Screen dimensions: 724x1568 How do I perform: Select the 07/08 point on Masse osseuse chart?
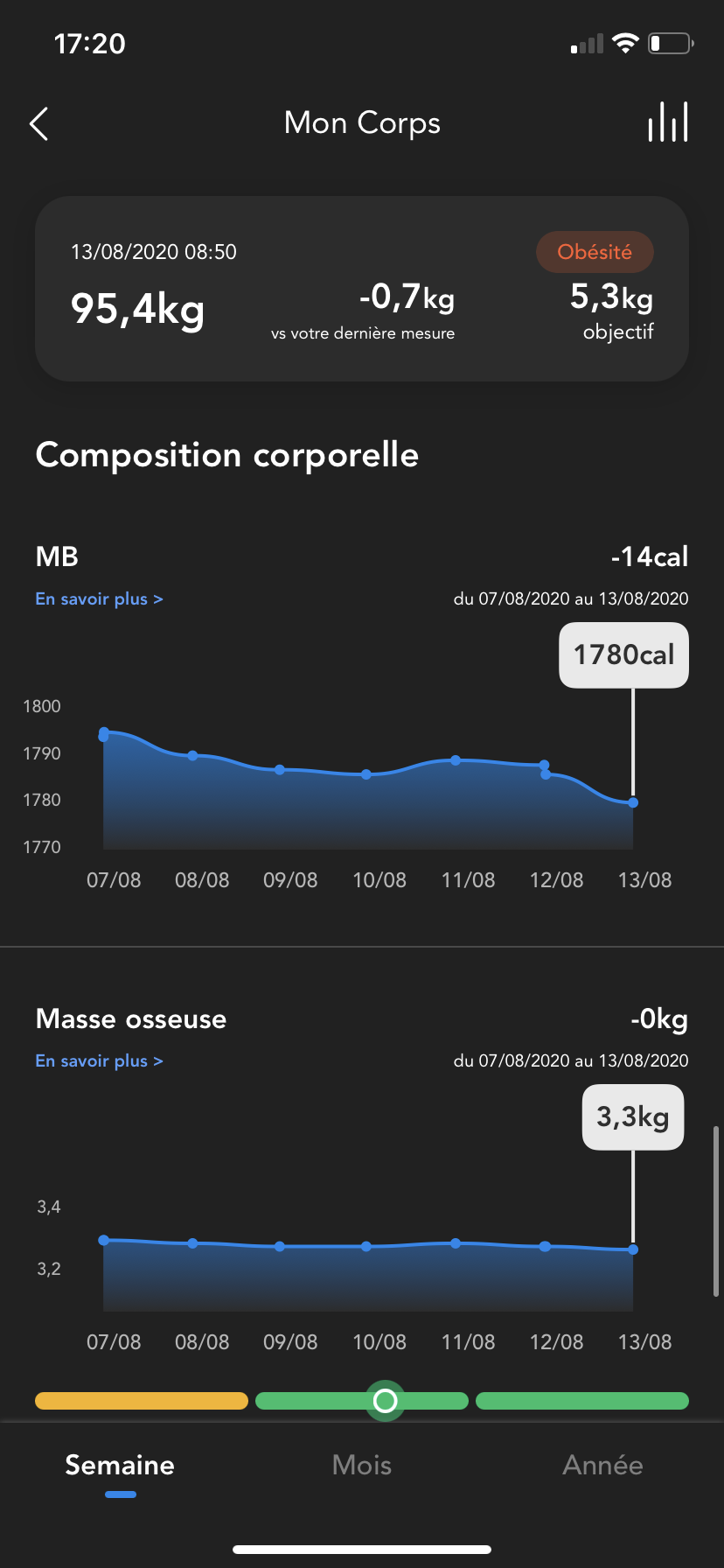click(104, 1240)
